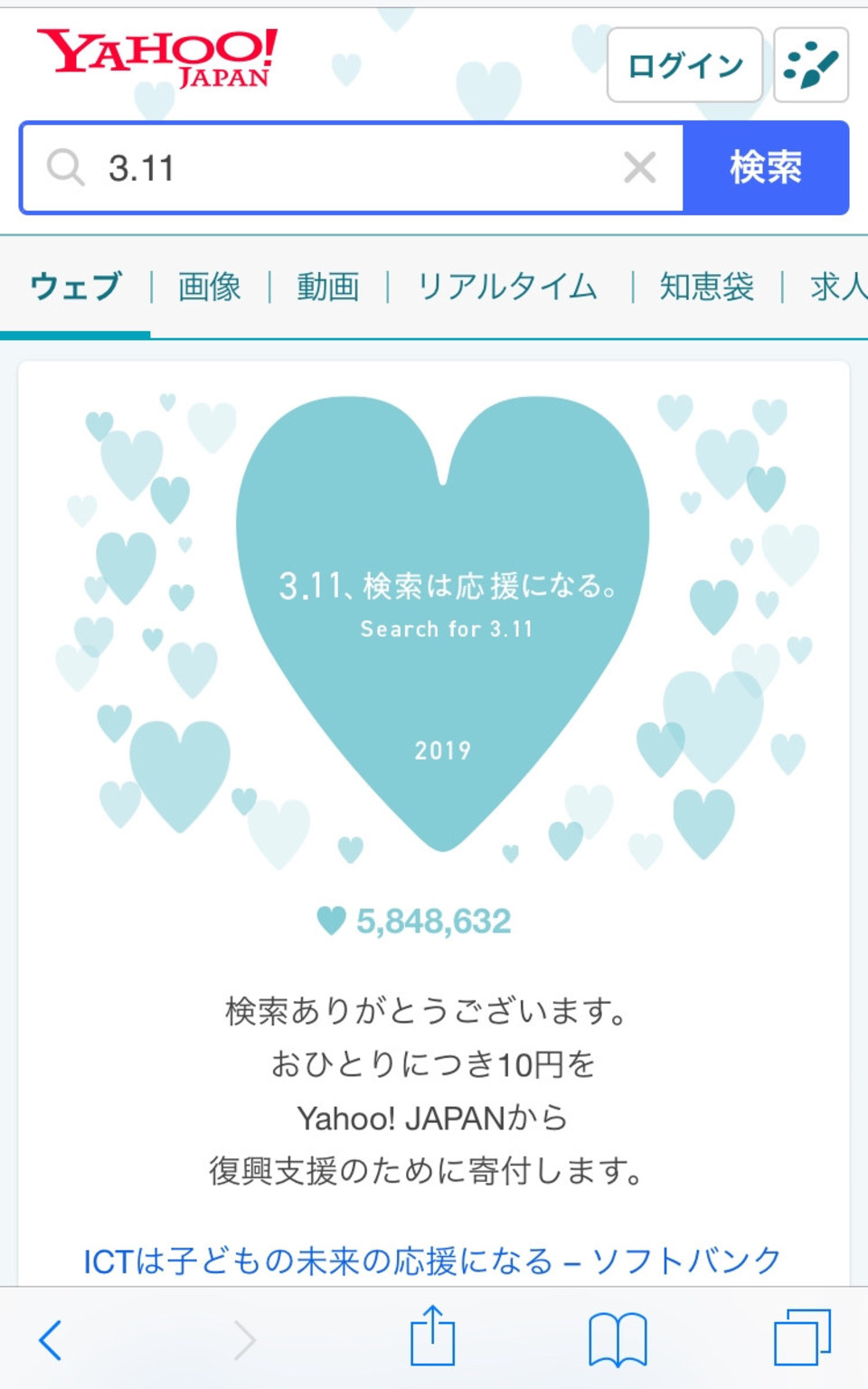Viewport: 868px width, 1389px height.
Task: Switch to the 画像 images tab
Action: [209, 287]
